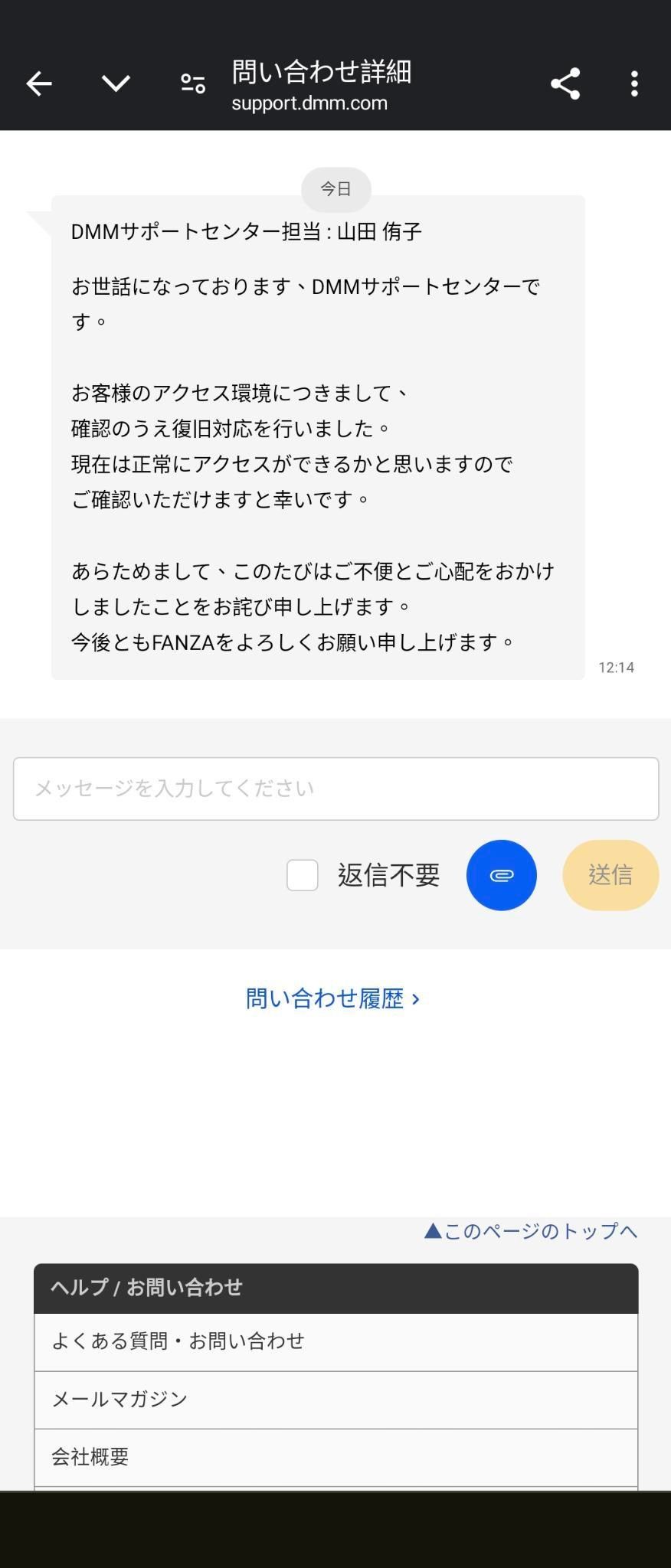This screenshot has height=1568, width=671.
Task: Open display options with the tune icon
Action: click(x=191, y=82)
